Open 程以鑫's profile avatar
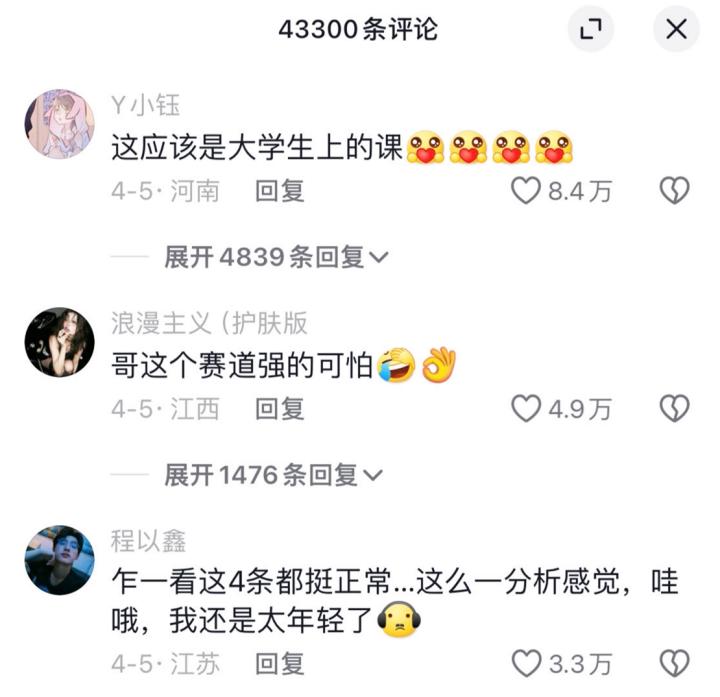The width and height of the screenshot is (720, 697). pyautogui.click(x=59, y=560)
